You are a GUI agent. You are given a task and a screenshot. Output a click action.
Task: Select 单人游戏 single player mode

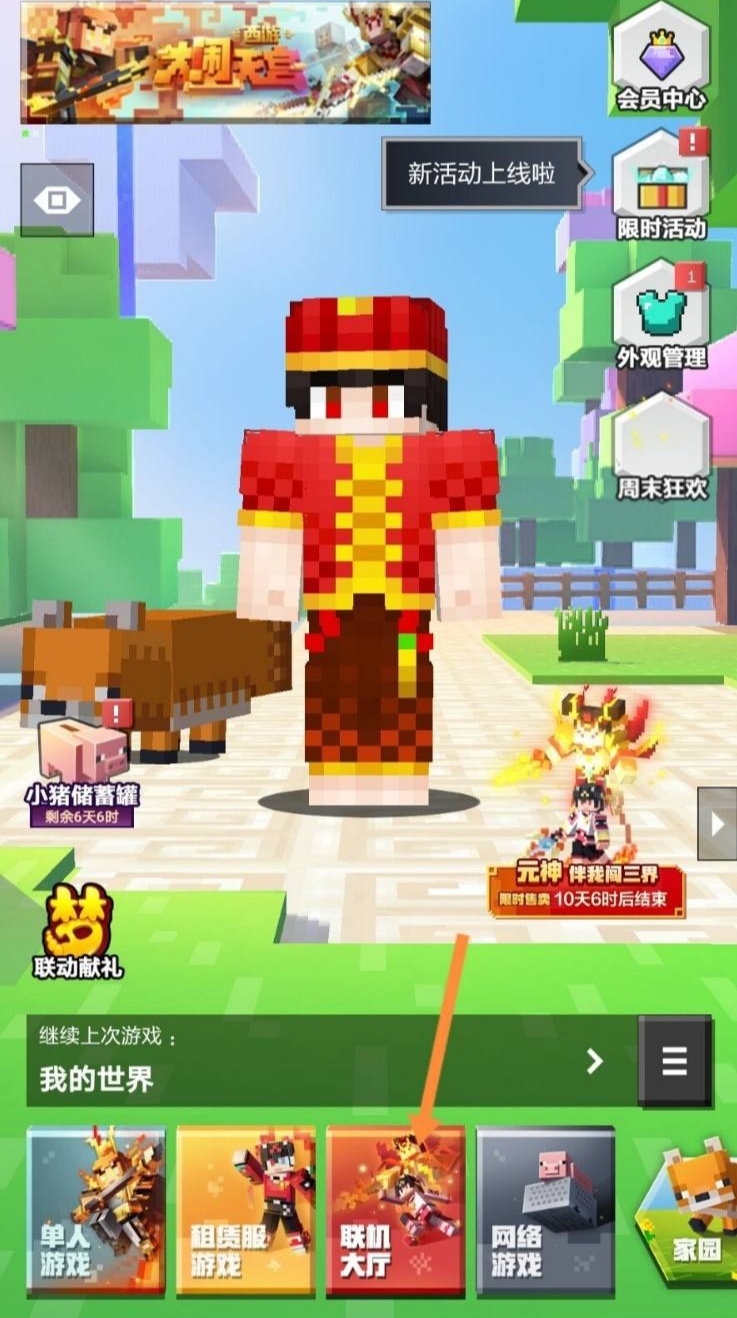[96, 1210]
